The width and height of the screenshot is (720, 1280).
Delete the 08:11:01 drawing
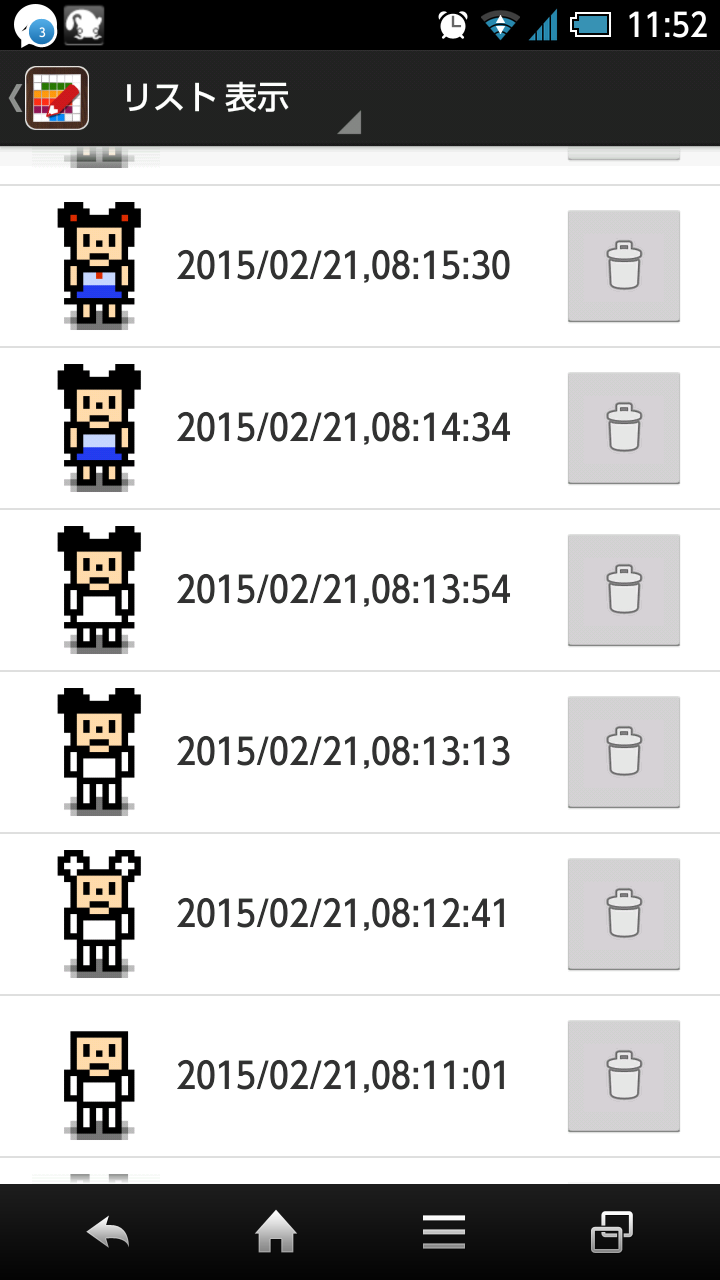pyautogui.click(x=623, y=1076)
